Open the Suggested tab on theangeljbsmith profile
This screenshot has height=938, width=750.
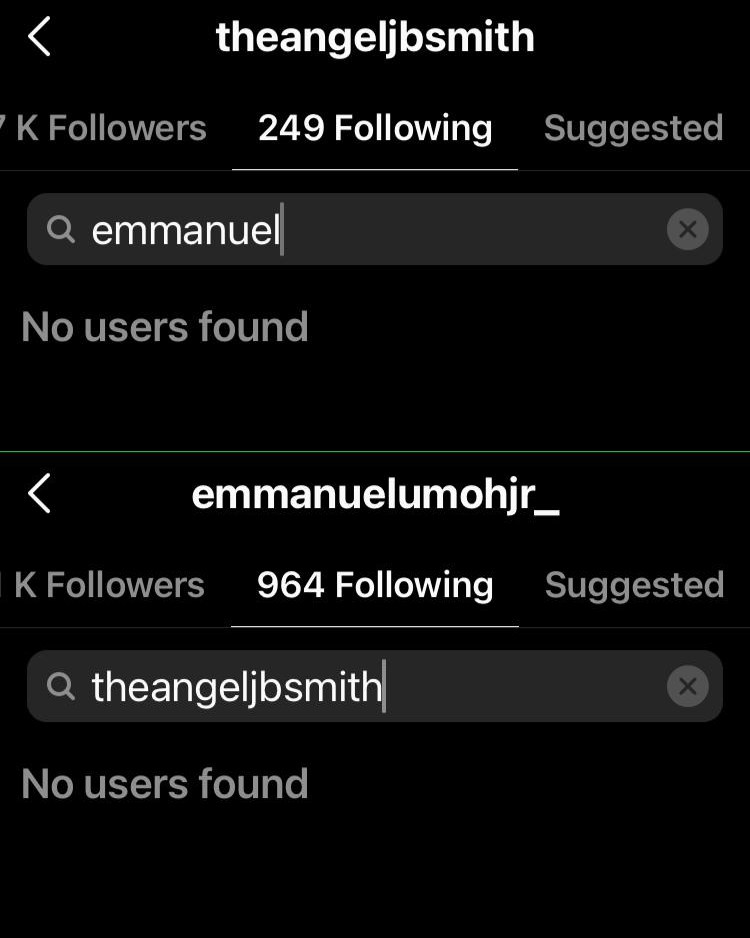[633, 127]
